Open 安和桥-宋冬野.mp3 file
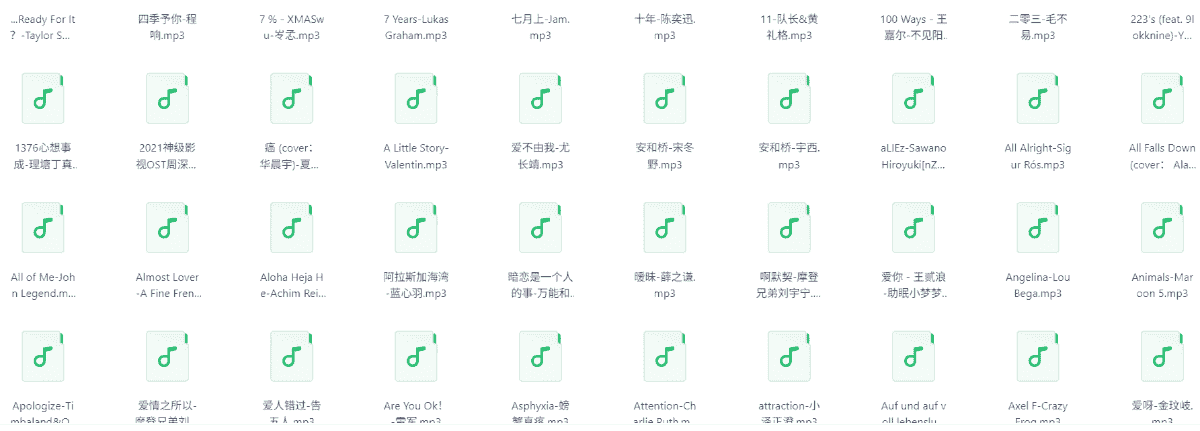The image size is (1200, 431). point(664,98)
